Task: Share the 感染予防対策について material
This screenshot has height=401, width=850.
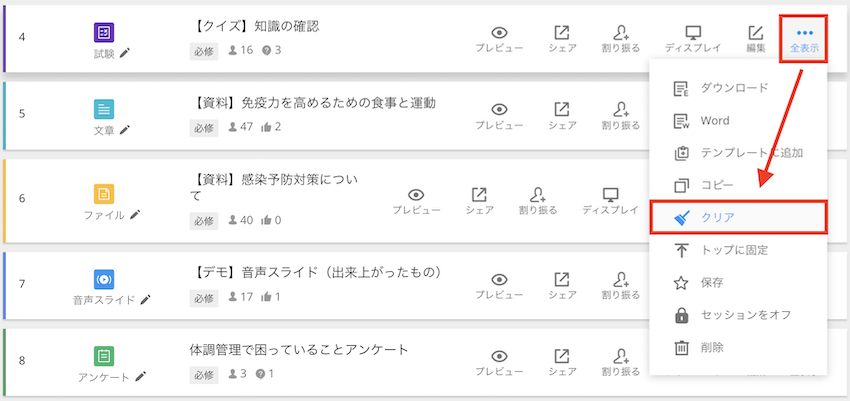Action: click(x=479, y=201)
